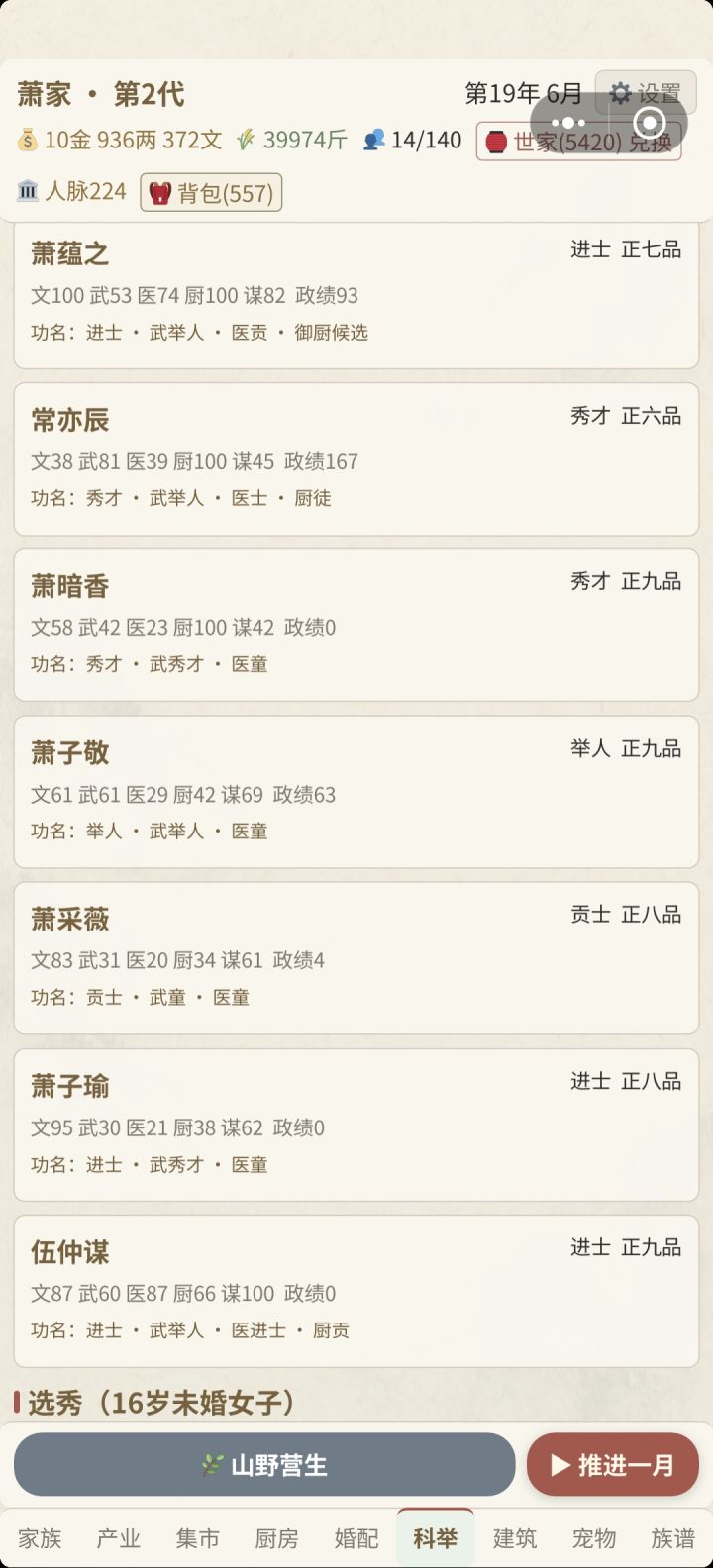Open the mini-program three-dots menu
The height and width of the screenshot is (1568, 713).
(x=568, y=123)
